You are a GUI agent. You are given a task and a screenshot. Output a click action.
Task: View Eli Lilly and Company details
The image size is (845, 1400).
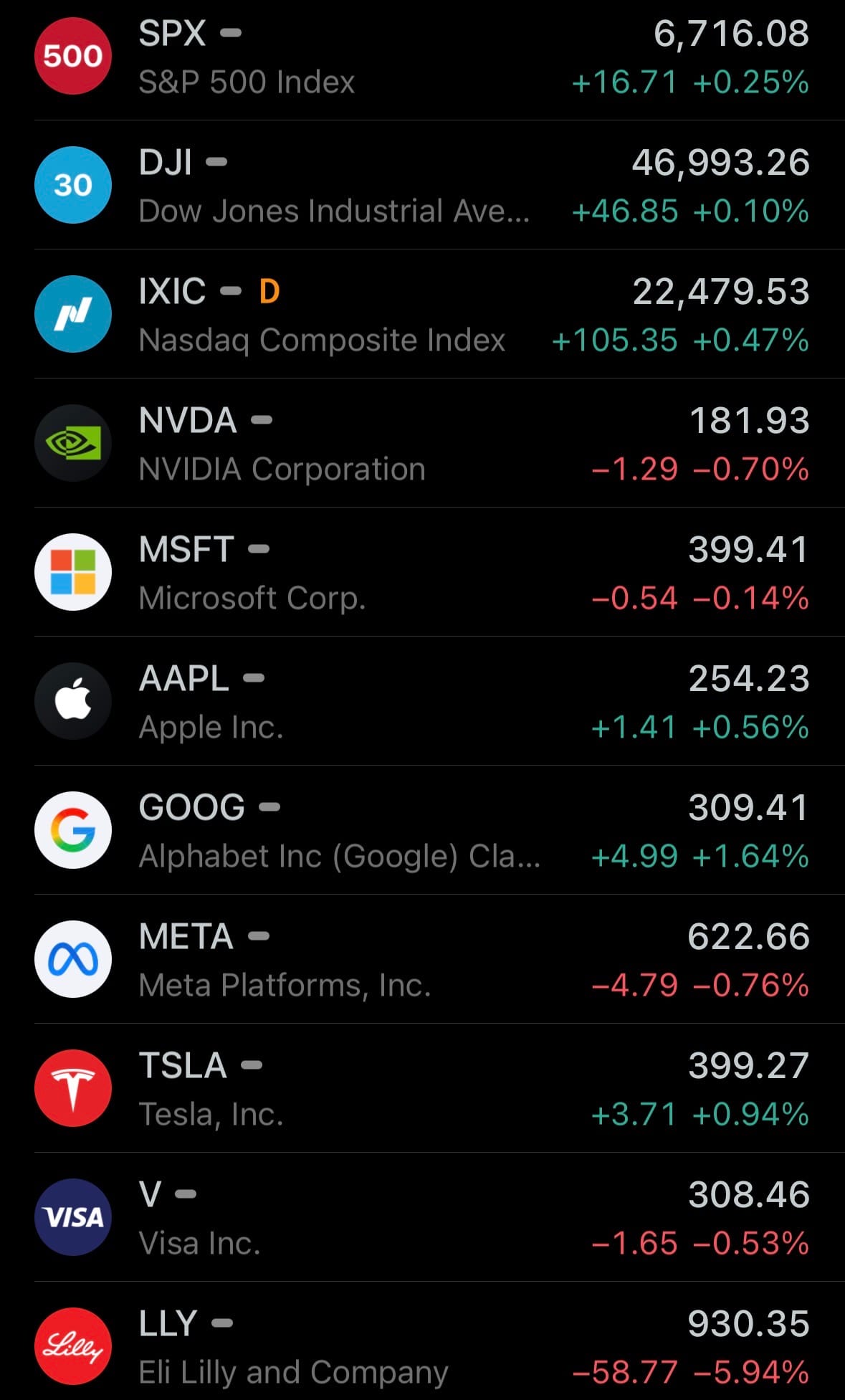[422, 1347]
